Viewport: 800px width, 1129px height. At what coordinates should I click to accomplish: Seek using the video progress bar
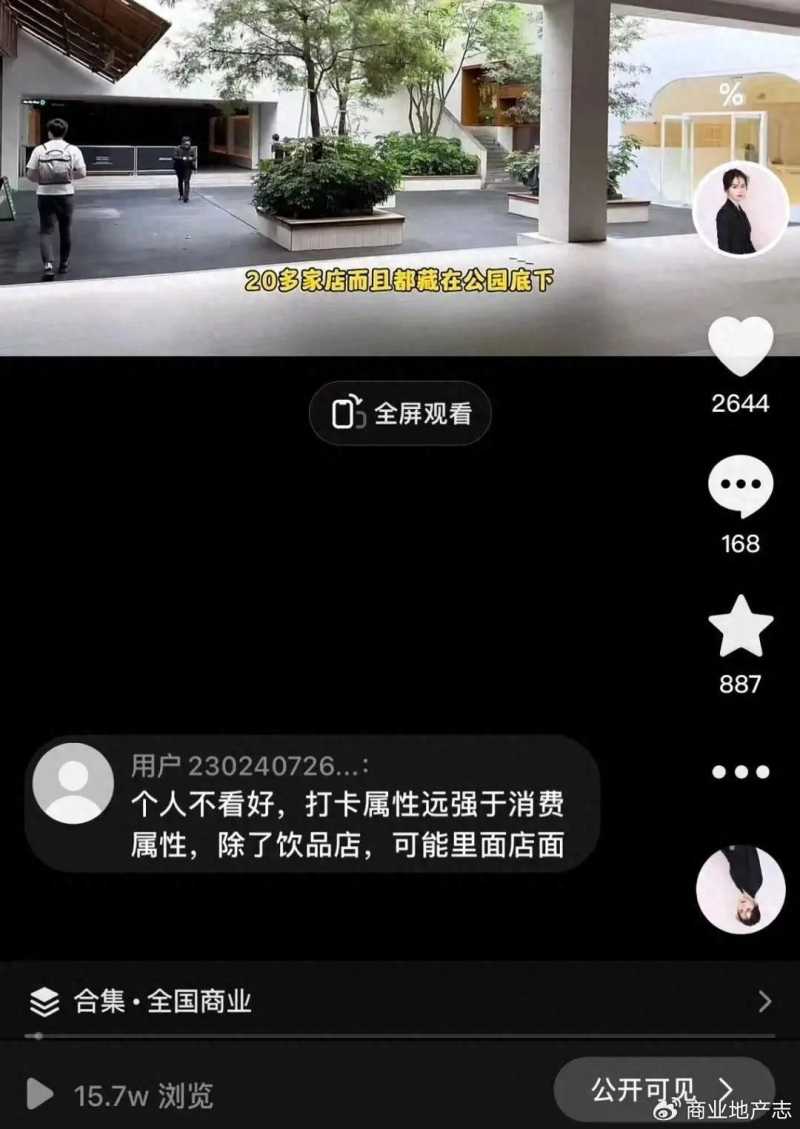400,1036
